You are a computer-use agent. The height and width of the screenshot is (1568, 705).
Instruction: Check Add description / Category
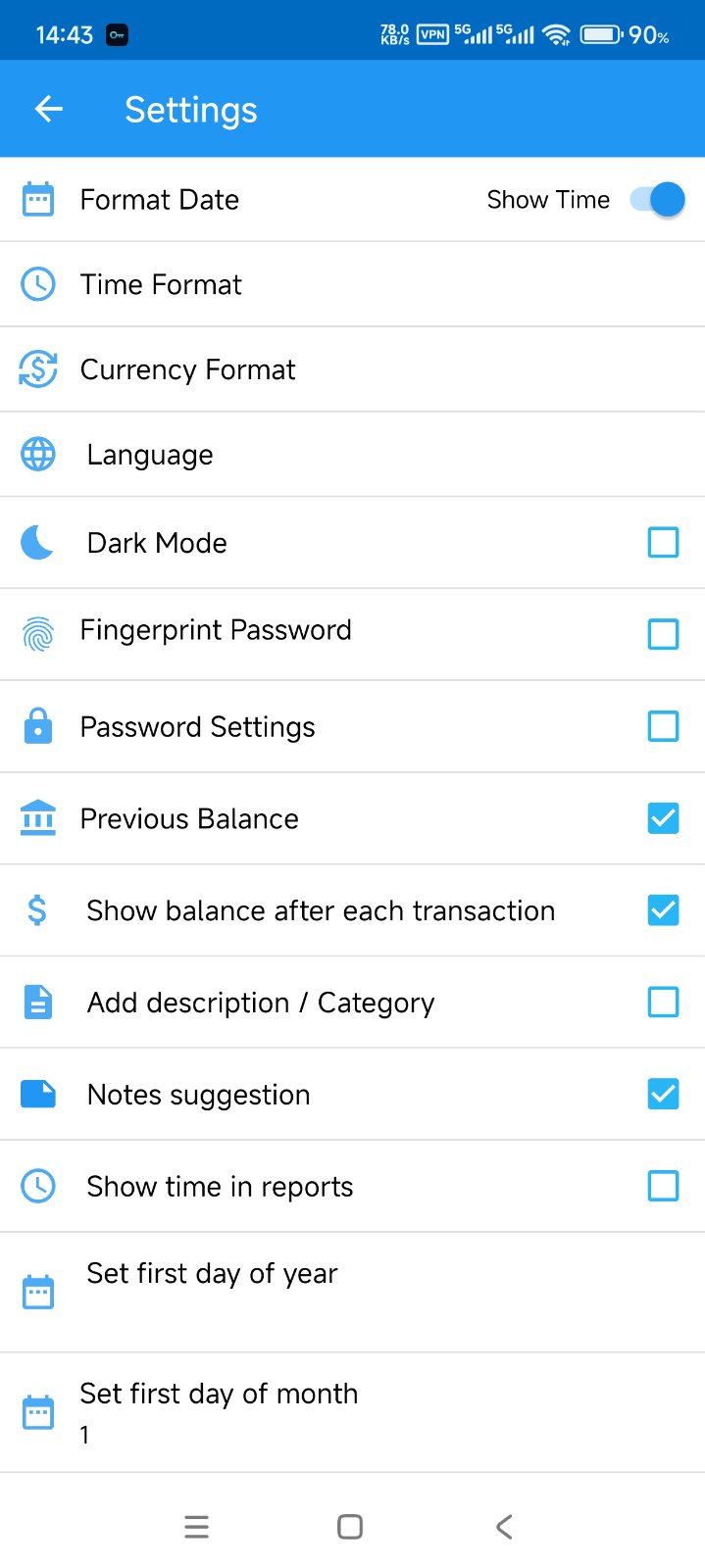coord(663,1002)
